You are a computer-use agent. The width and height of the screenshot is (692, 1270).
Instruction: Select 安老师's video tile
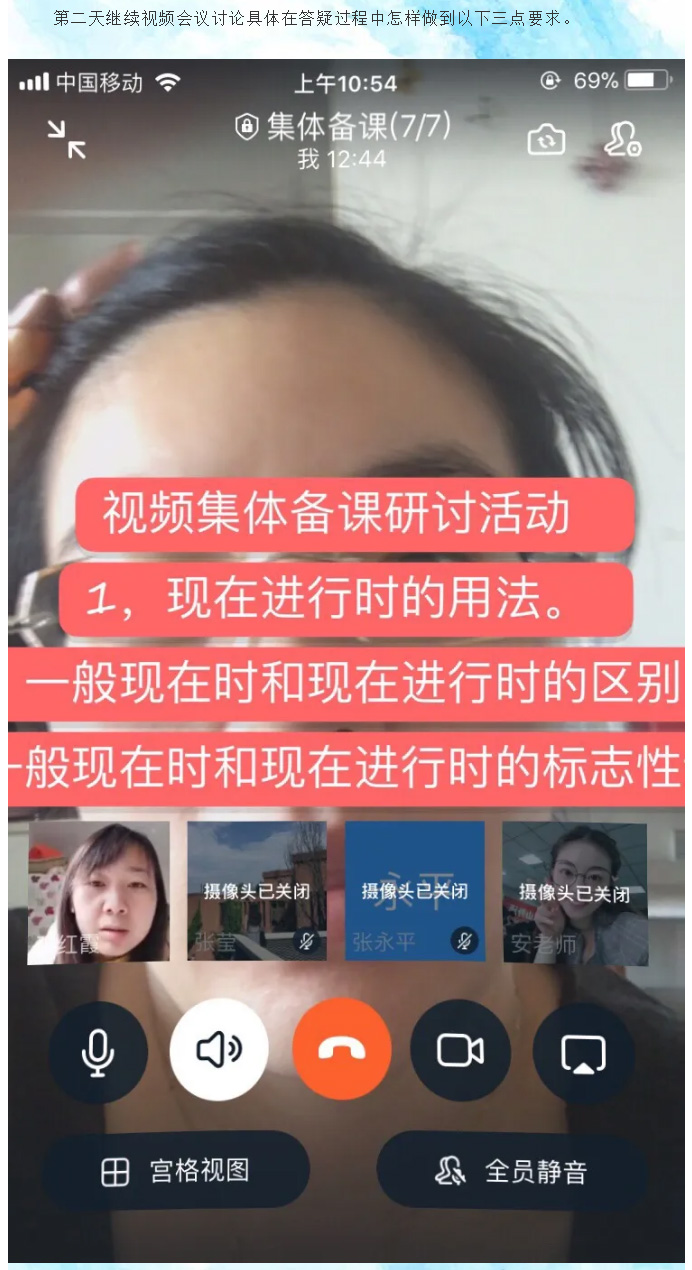[574, 892]
